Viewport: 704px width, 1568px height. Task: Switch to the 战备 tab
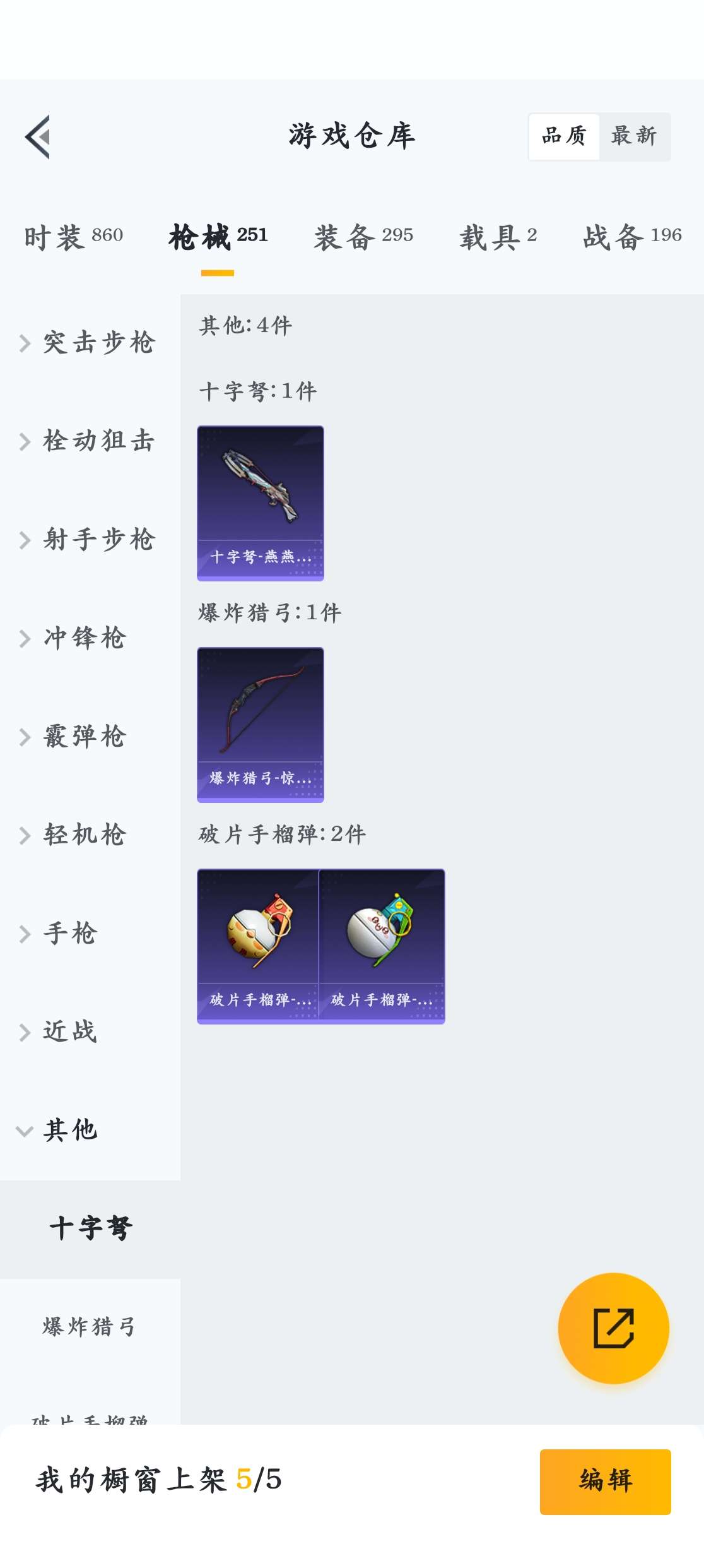click(632, 237)
